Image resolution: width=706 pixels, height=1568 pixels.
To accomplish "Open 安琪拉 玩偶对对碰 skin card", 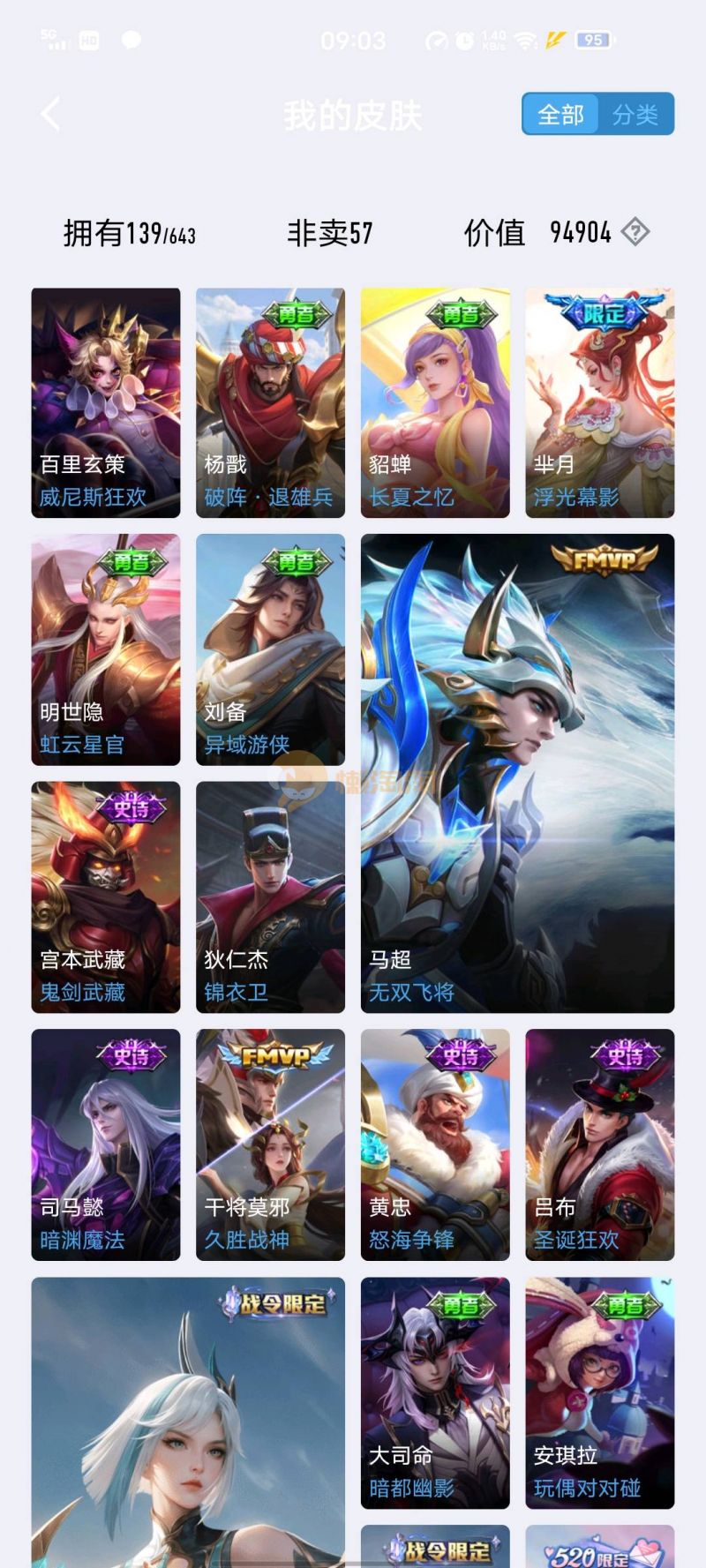I will (x=600, y=1392).
